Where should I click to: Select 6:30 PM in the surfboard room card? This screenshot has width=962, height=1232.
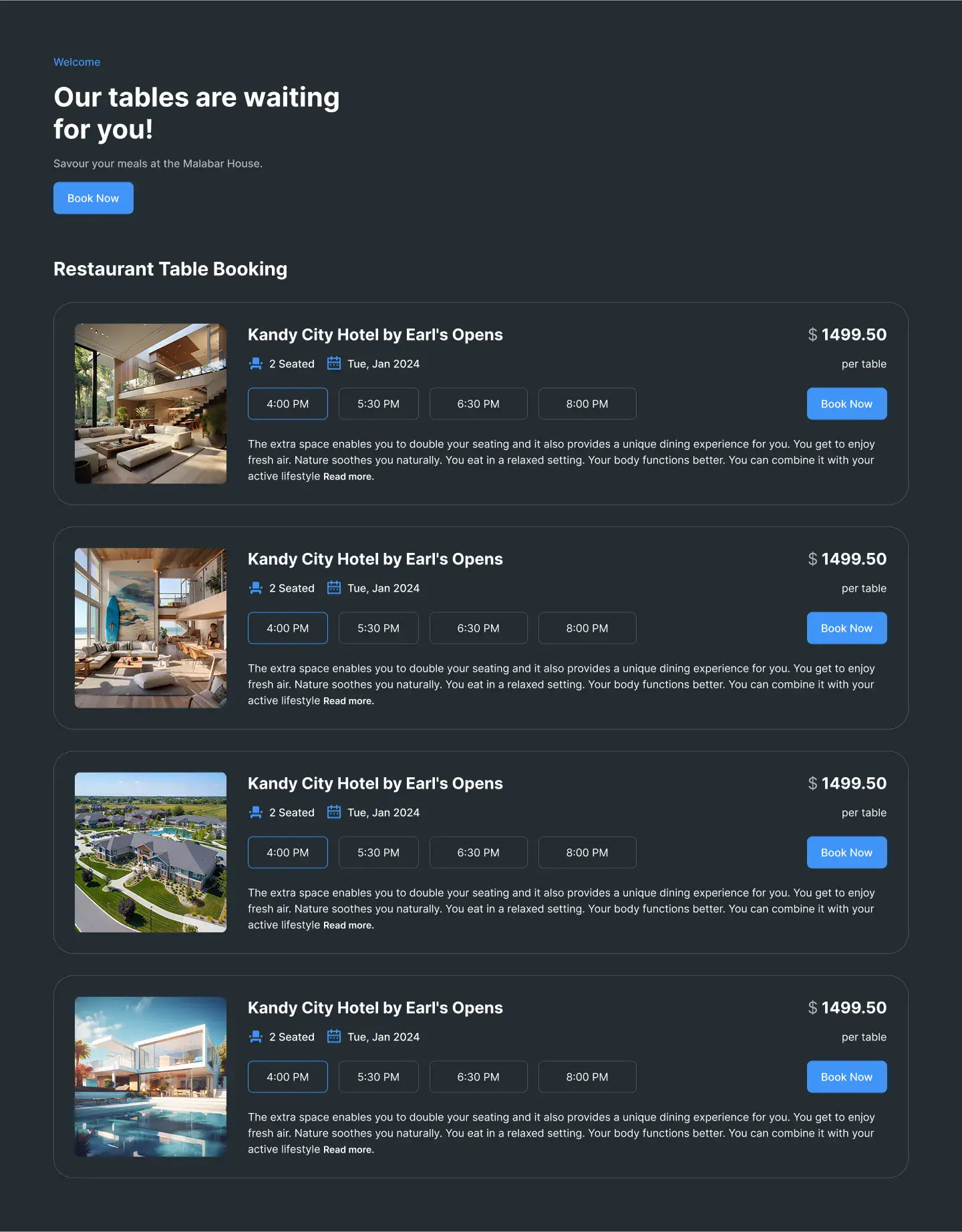(x=478, y=628)
